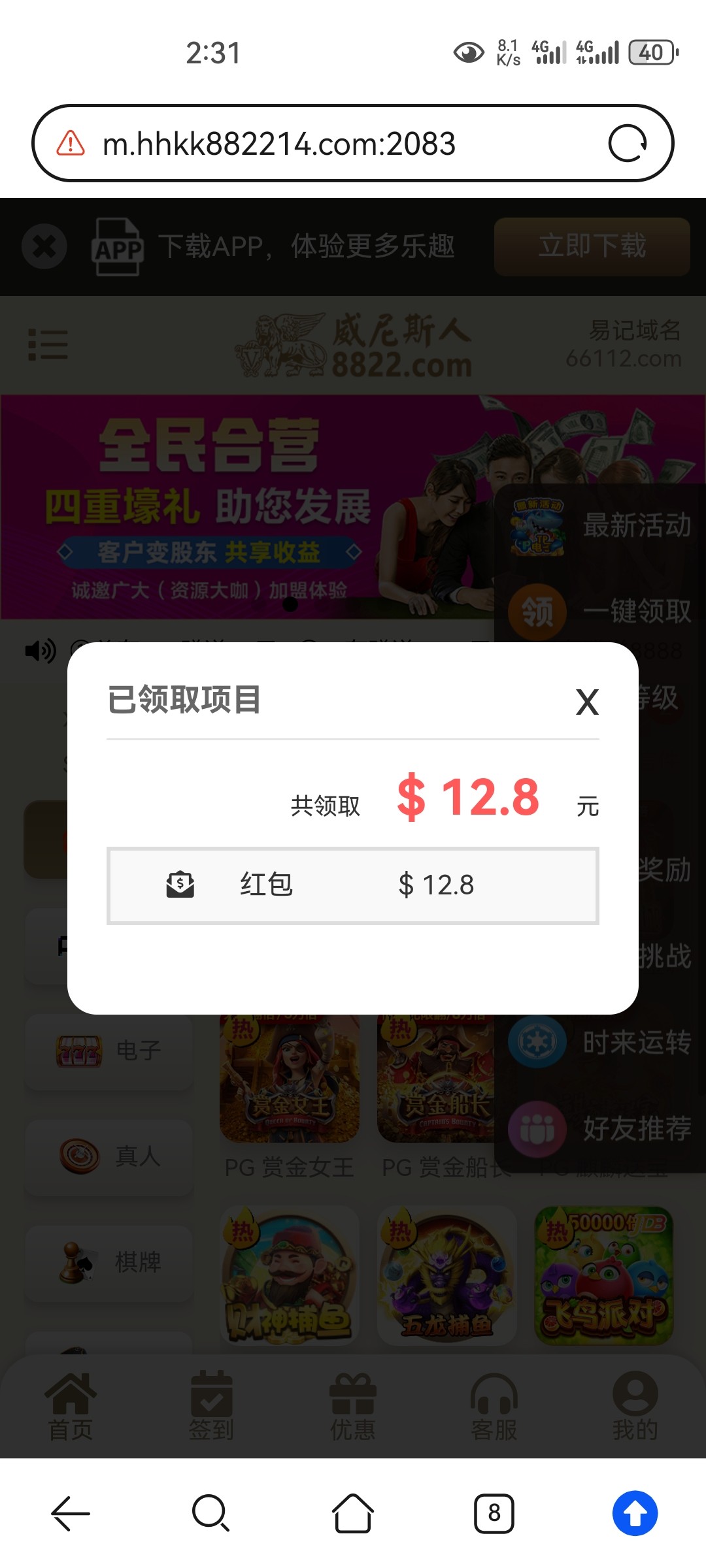The width and height of the screenshot is (706, 1568).
Task: Open the hamburger menu
Action: coord(48,344)
